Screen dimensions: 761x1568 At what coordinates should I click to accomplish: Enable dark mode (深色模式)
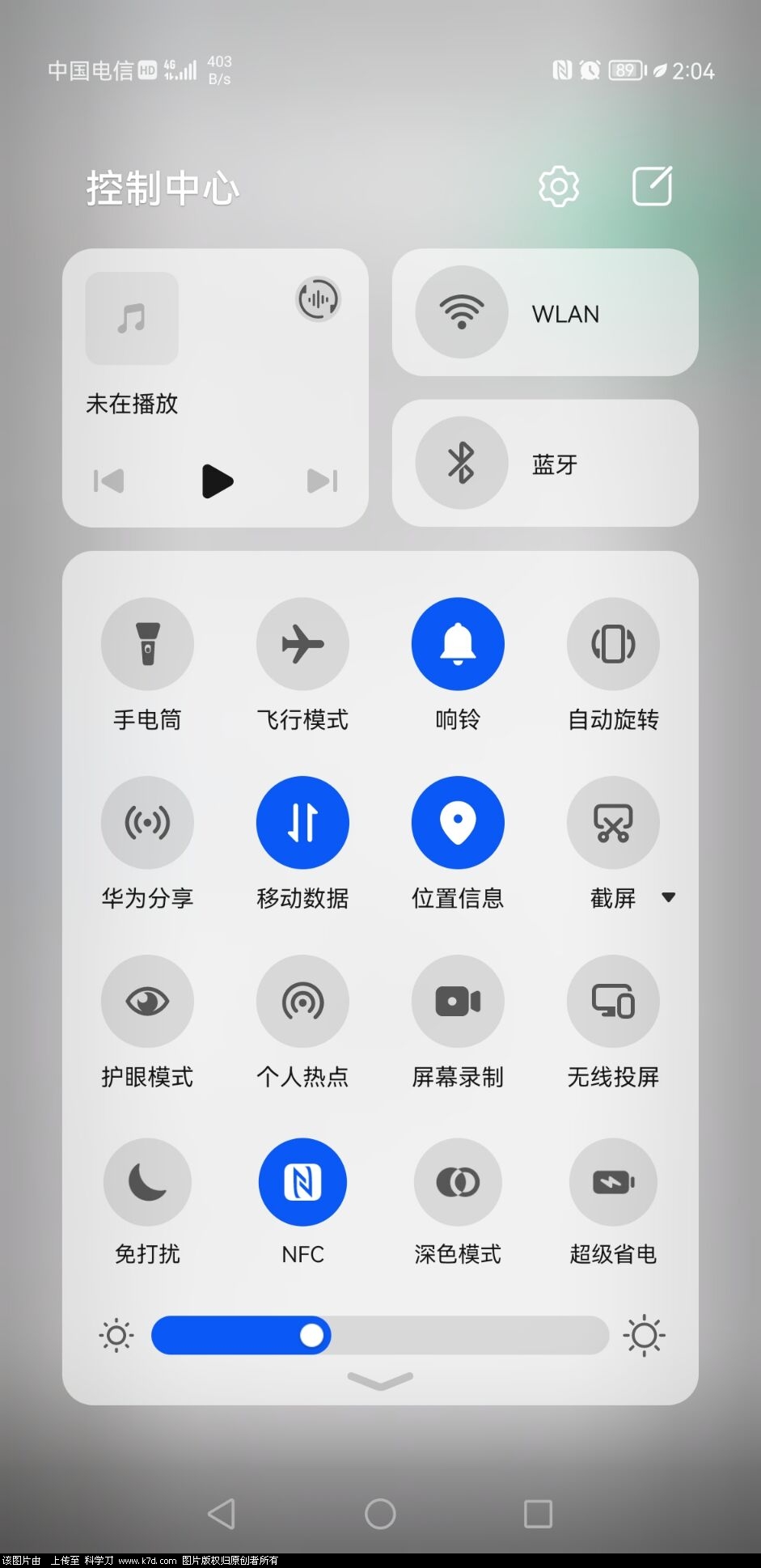pyautogui.click(x=458, y=1182)
